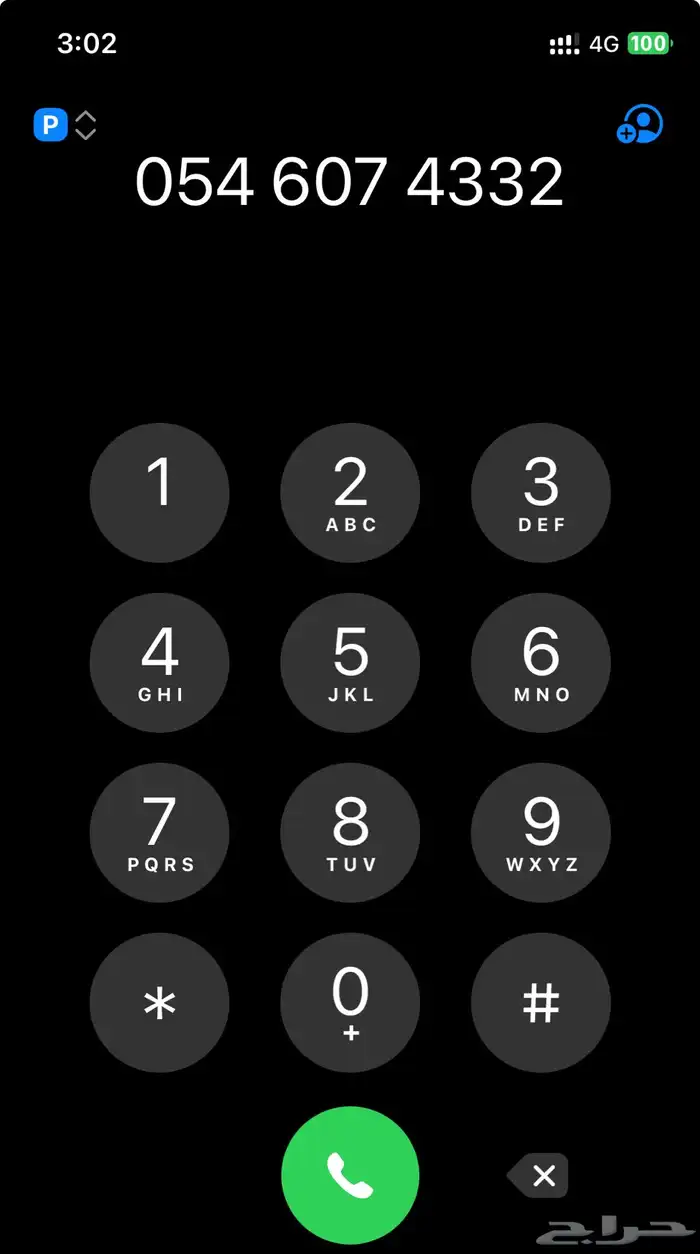Tap the 3 DEF key
700x1254 pixels.
(x=541, y=493)
